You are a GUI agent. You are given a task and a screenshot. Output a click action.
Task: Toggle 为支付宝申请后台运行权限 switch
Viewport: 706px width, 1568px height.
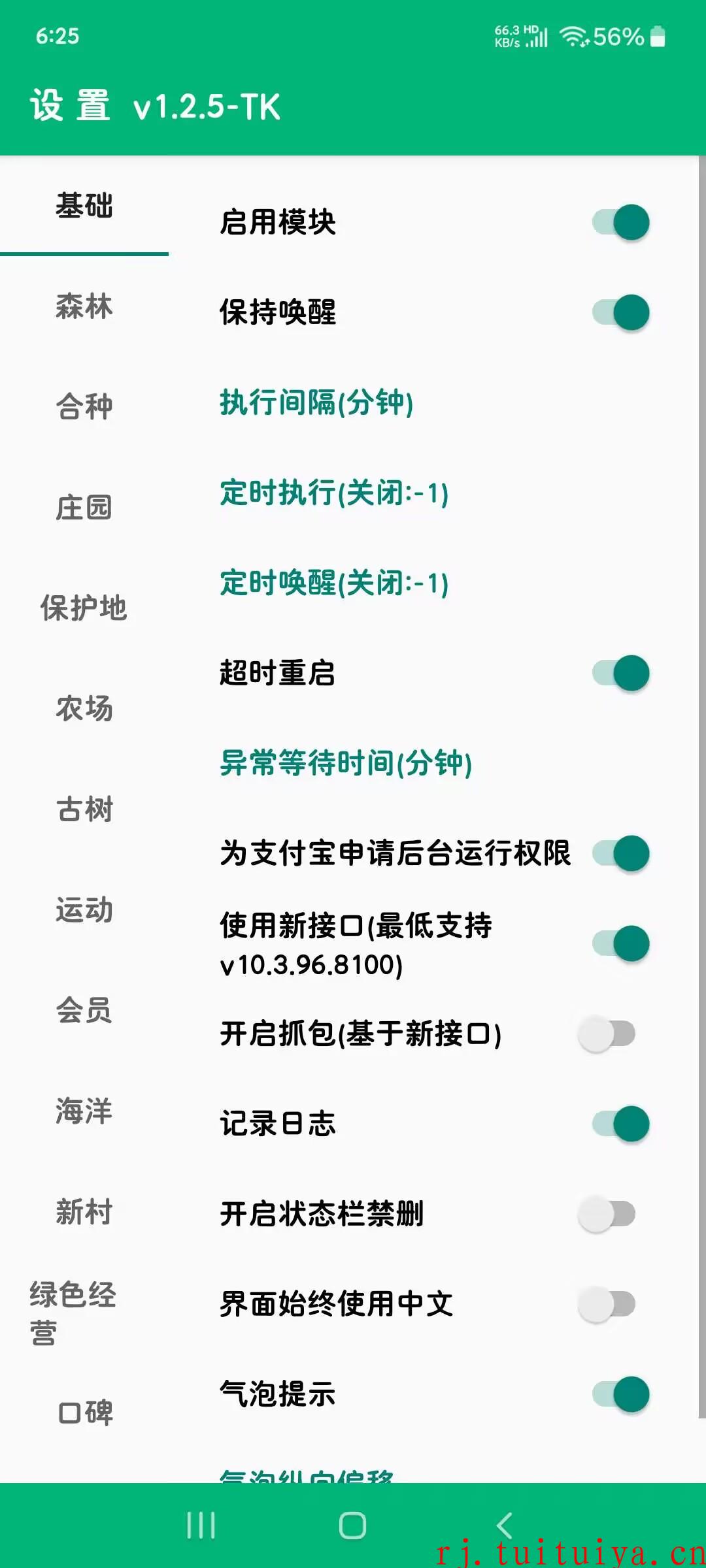coord(620,853)
